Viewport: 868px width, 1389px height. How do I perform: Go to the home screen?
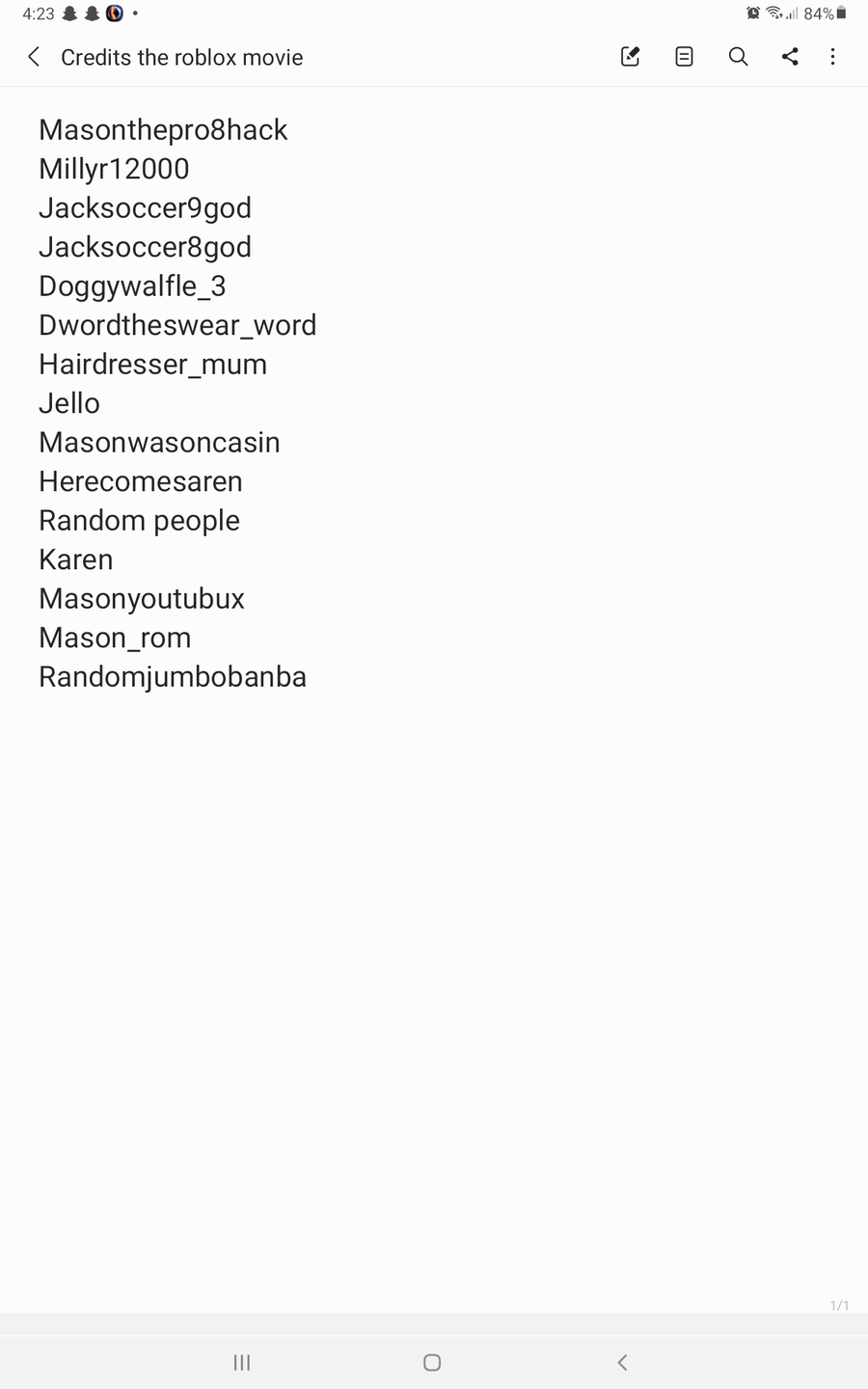tap(432, 1362)
